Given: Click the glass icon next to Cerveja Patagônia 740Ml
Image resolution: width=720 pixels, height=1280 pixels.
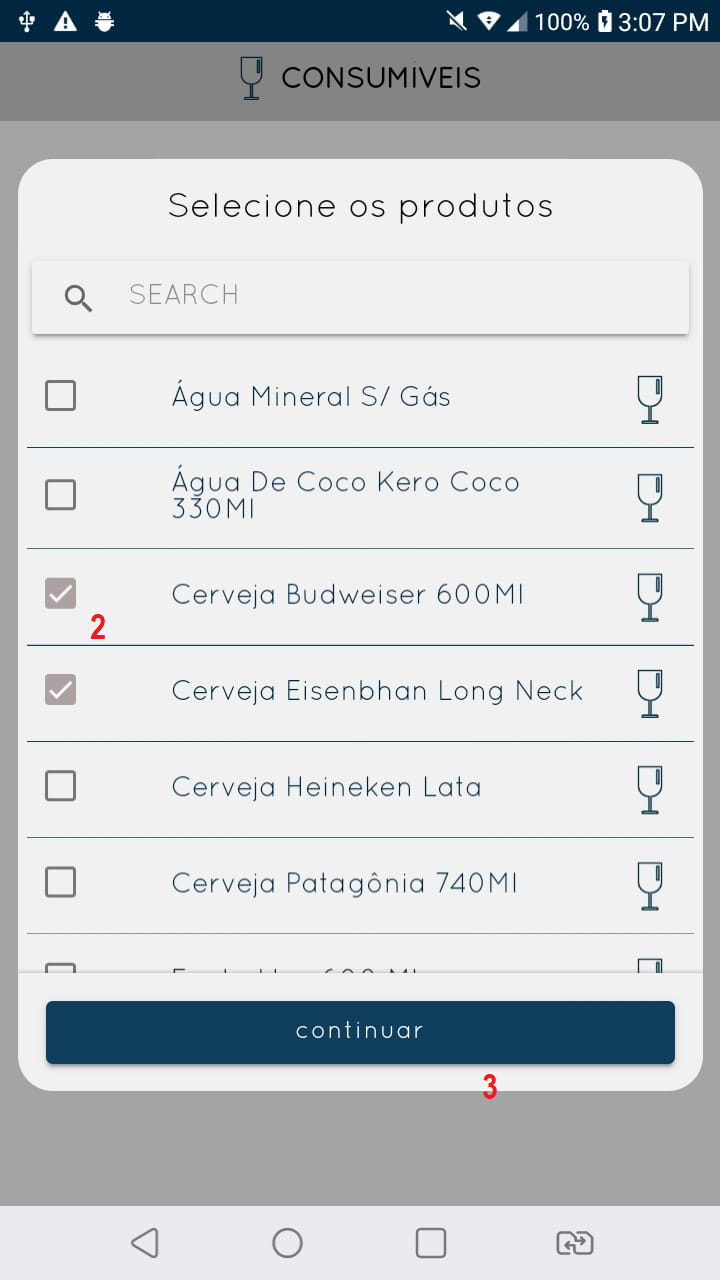Looking at the screenshot, I should [x=650, y=885].
